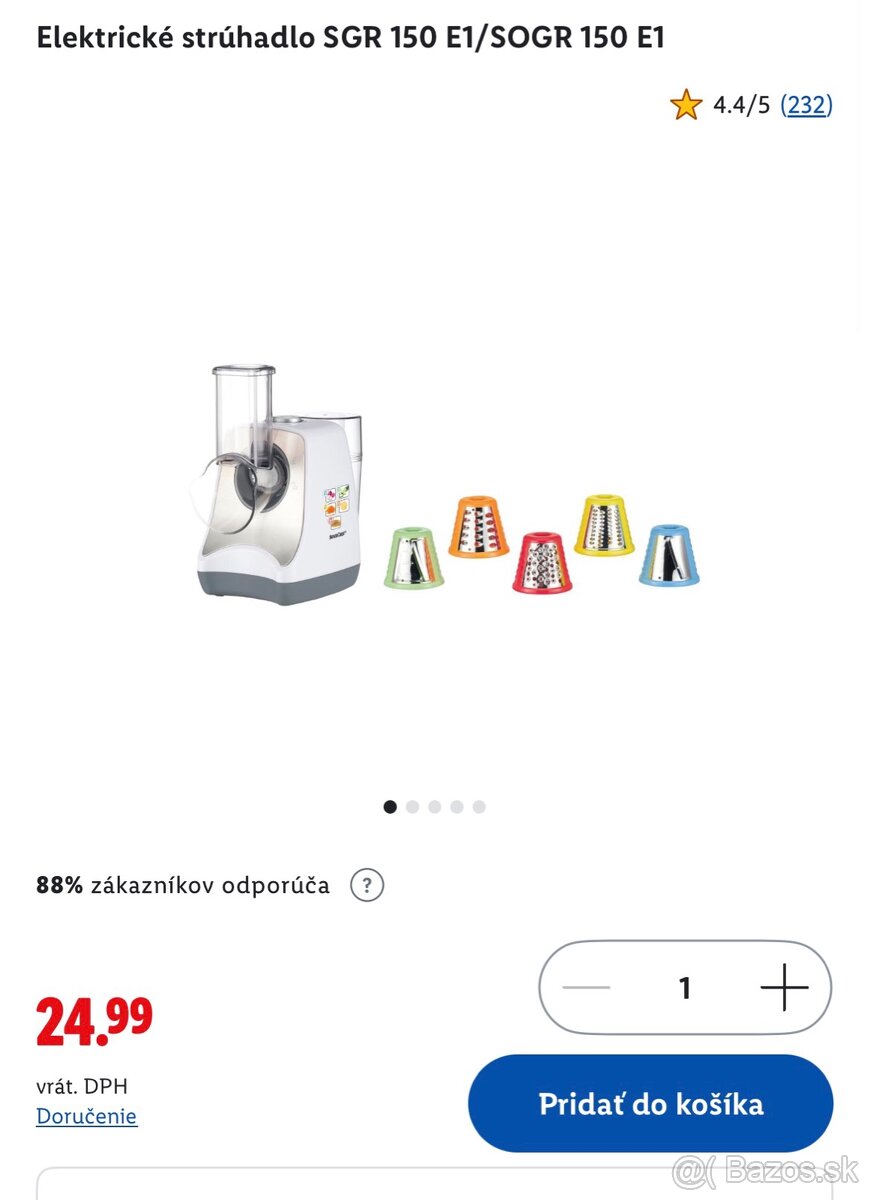The height and width of the screenshot is (1200, 870).
Task: Open the 232 reviews link
Action: pyautogui.click(x=805, y=105)
